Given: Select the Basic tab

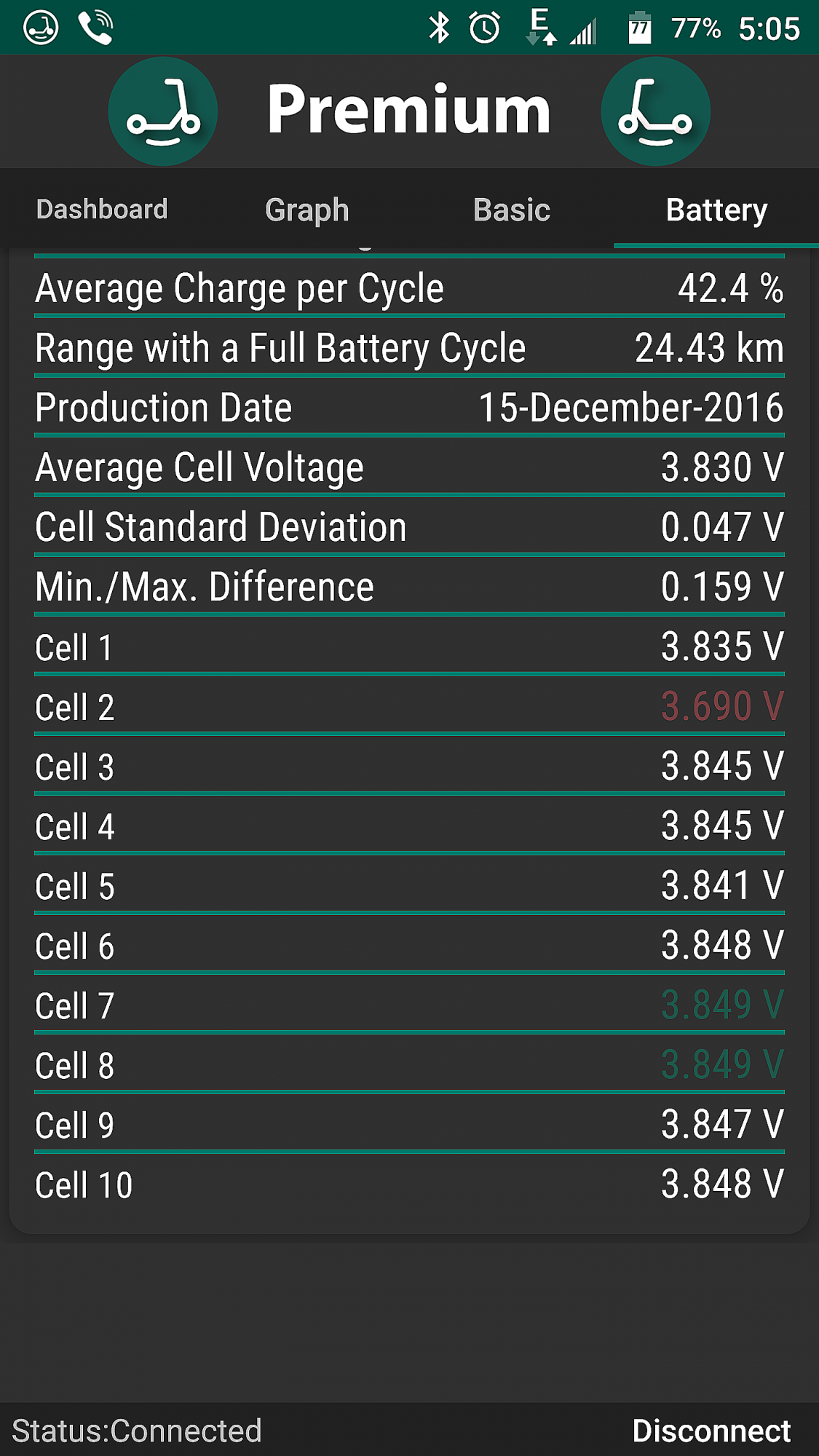Looking at the screenshot, I should [512, 210].
